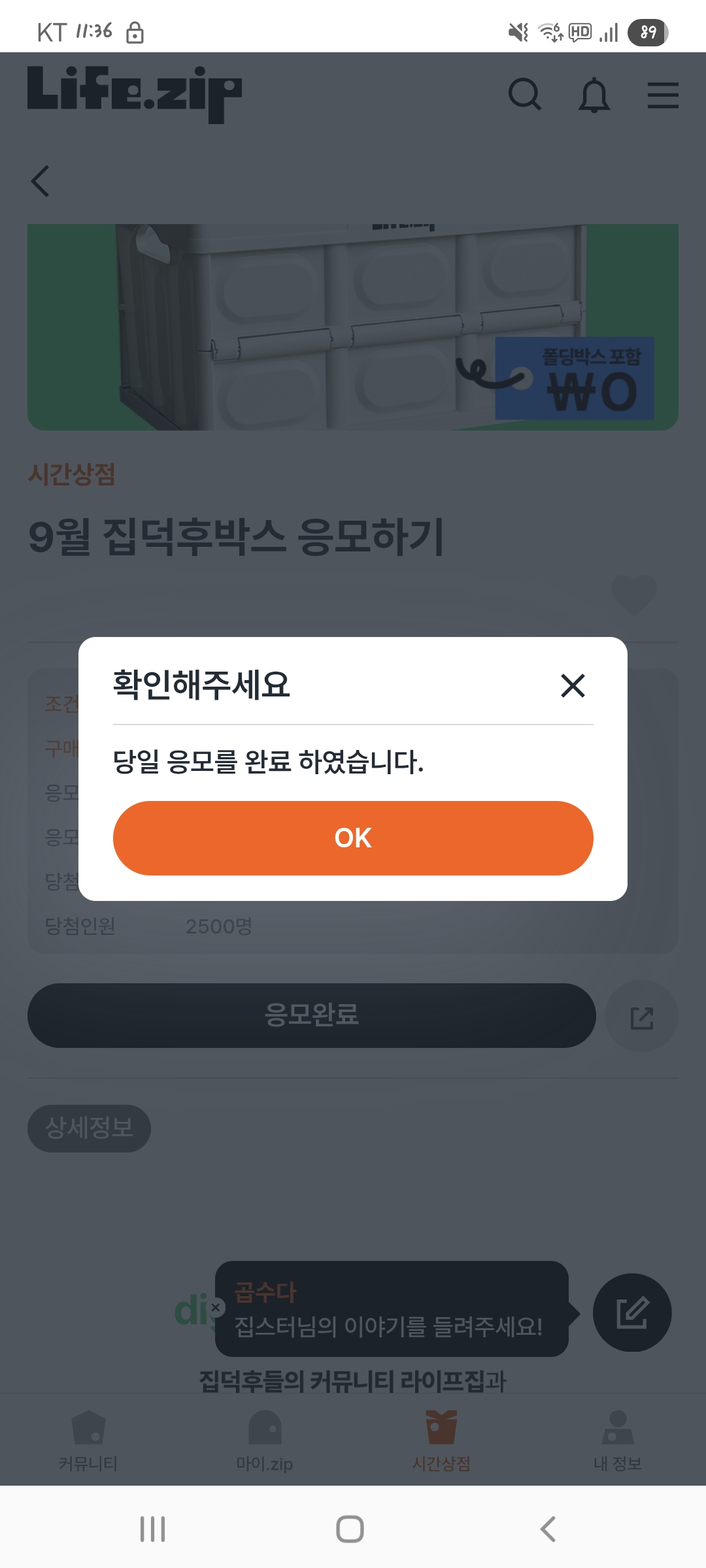The image size is (706, 1568).
Task: Select the 상세정보 chip
Action: point(89,1128)
